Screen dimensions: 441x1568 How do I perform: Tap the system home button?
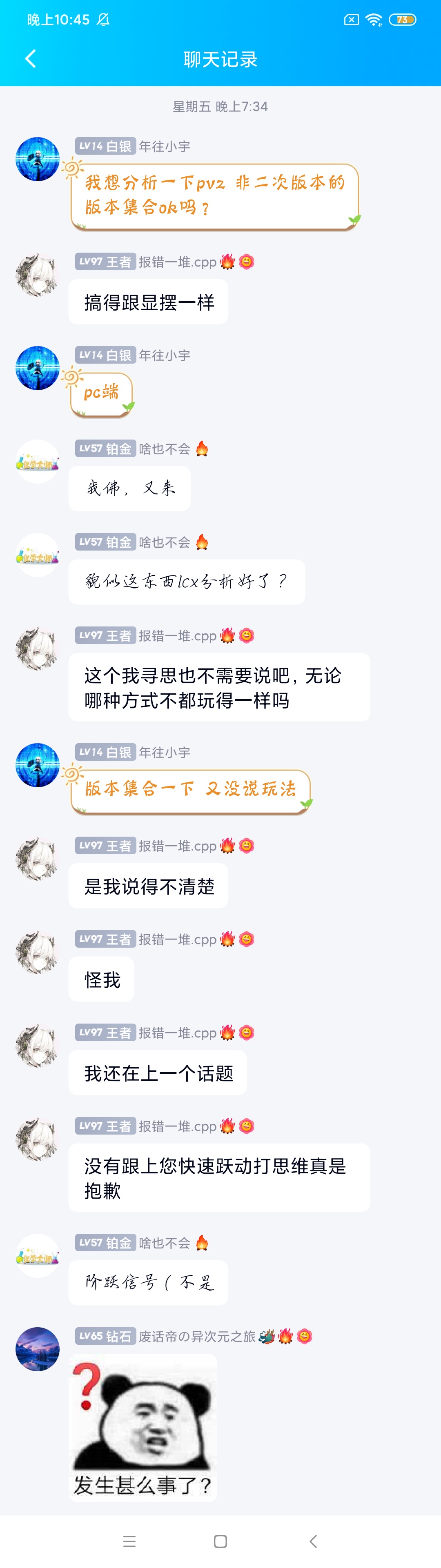220,1541
